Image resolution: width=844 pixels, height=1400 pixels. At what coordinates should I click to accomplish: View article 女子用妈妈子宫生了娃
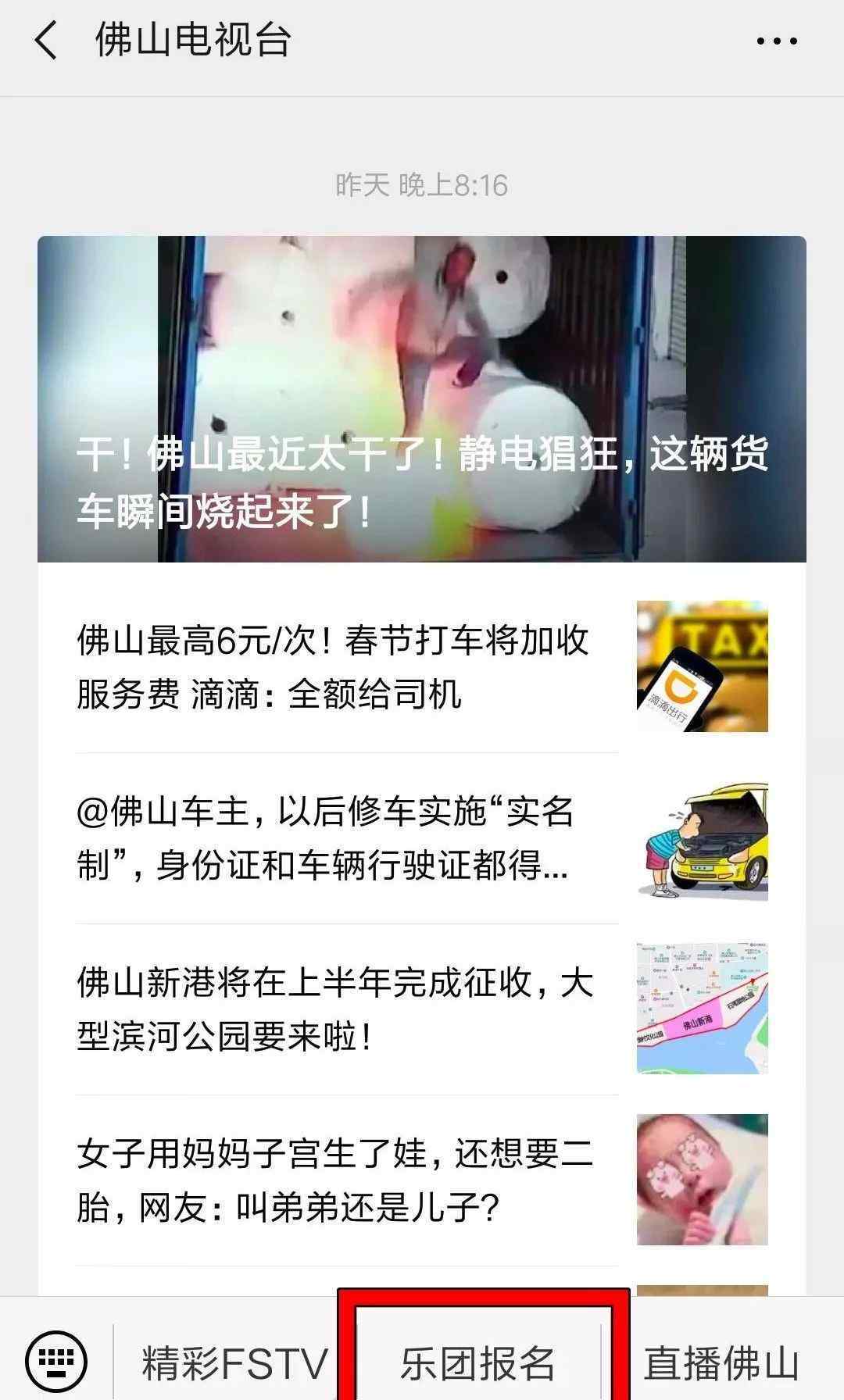(x=422, y=1180)
